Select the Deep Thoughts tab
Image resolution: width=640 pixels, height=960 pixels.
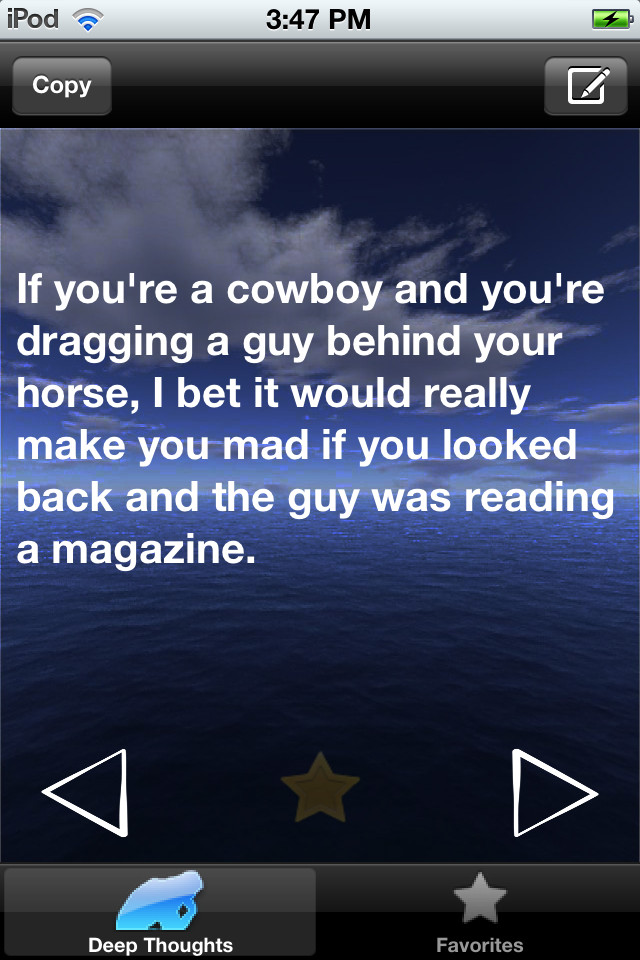point(160,912)
